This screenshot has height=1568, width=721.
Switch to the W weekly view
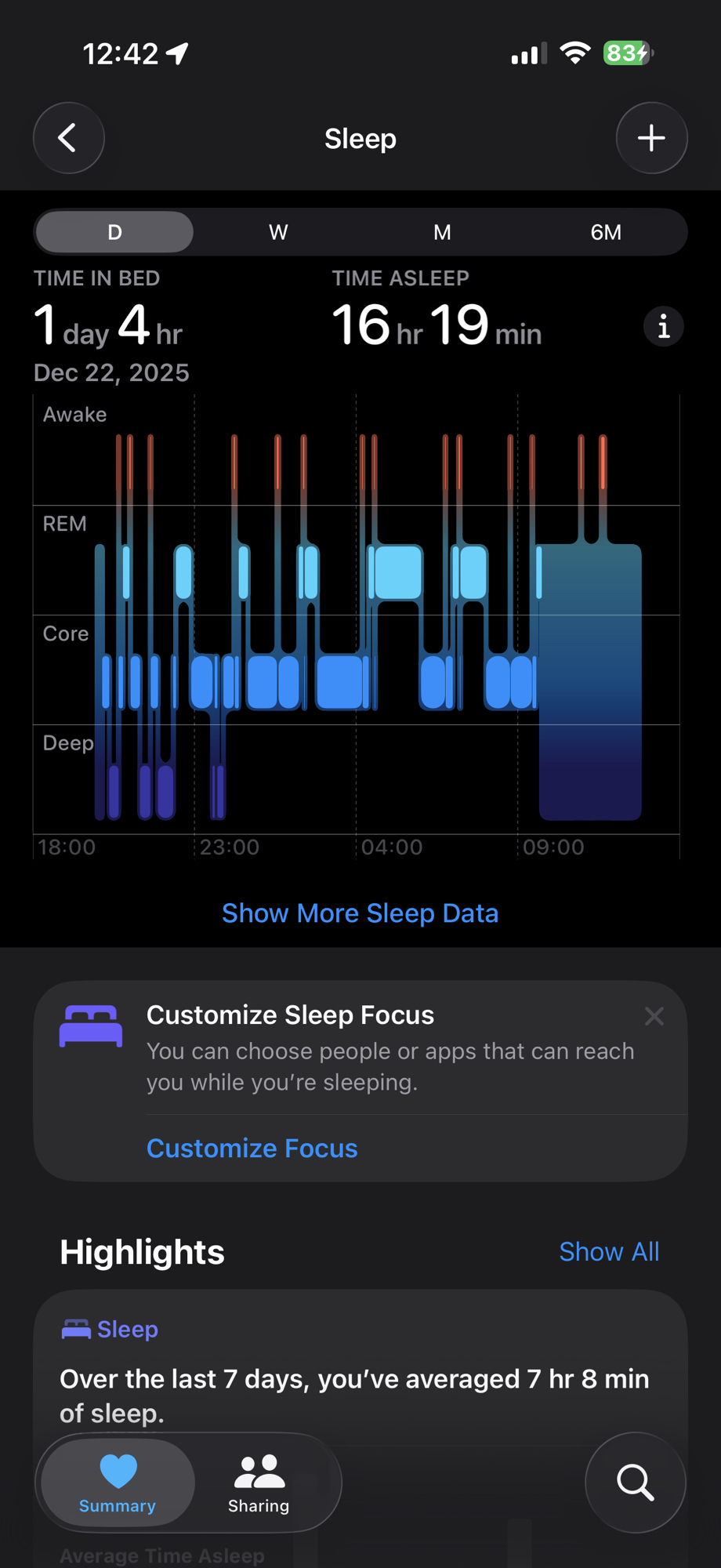(278, 232)
